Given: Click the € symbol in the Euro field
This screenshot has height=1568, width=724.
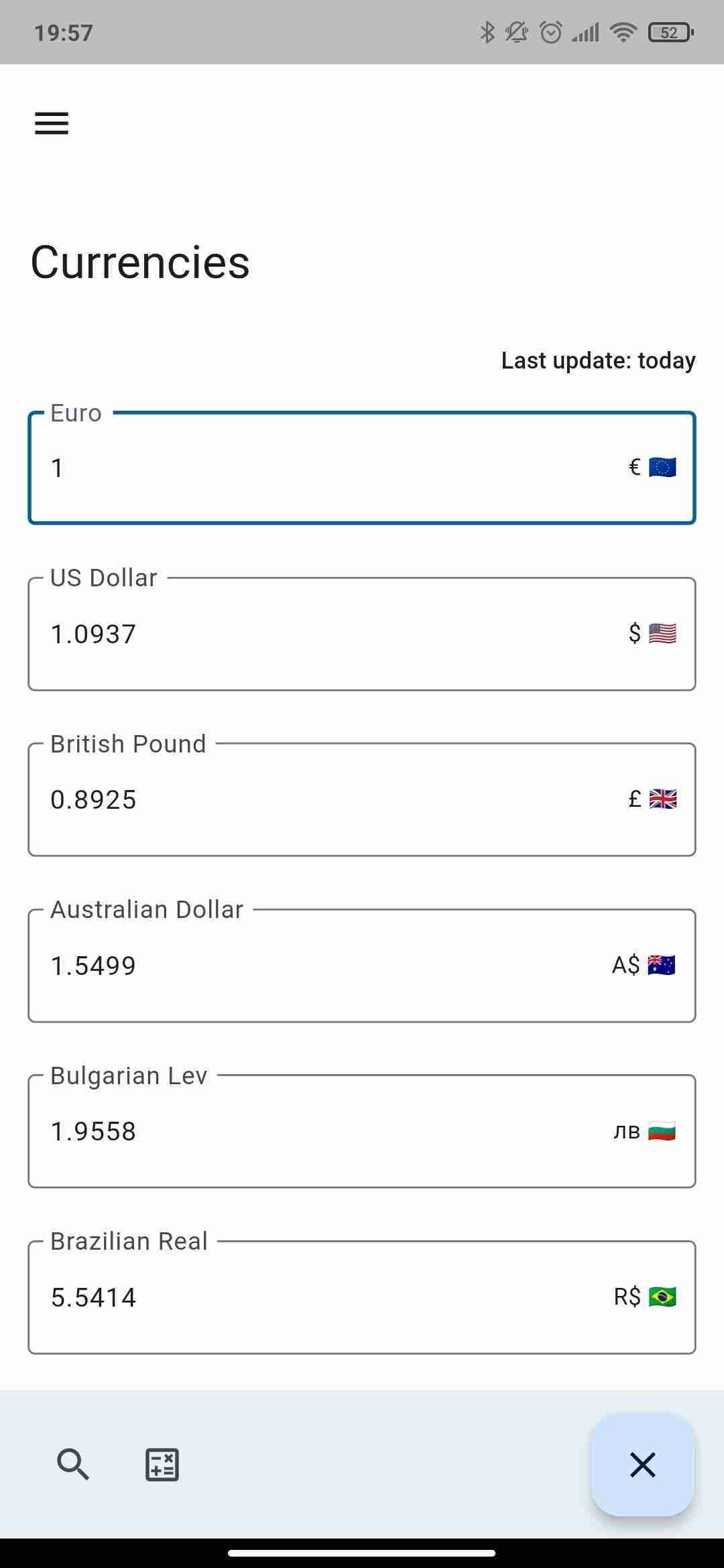Looking at the screenshot, I should [x=633, y=466].
